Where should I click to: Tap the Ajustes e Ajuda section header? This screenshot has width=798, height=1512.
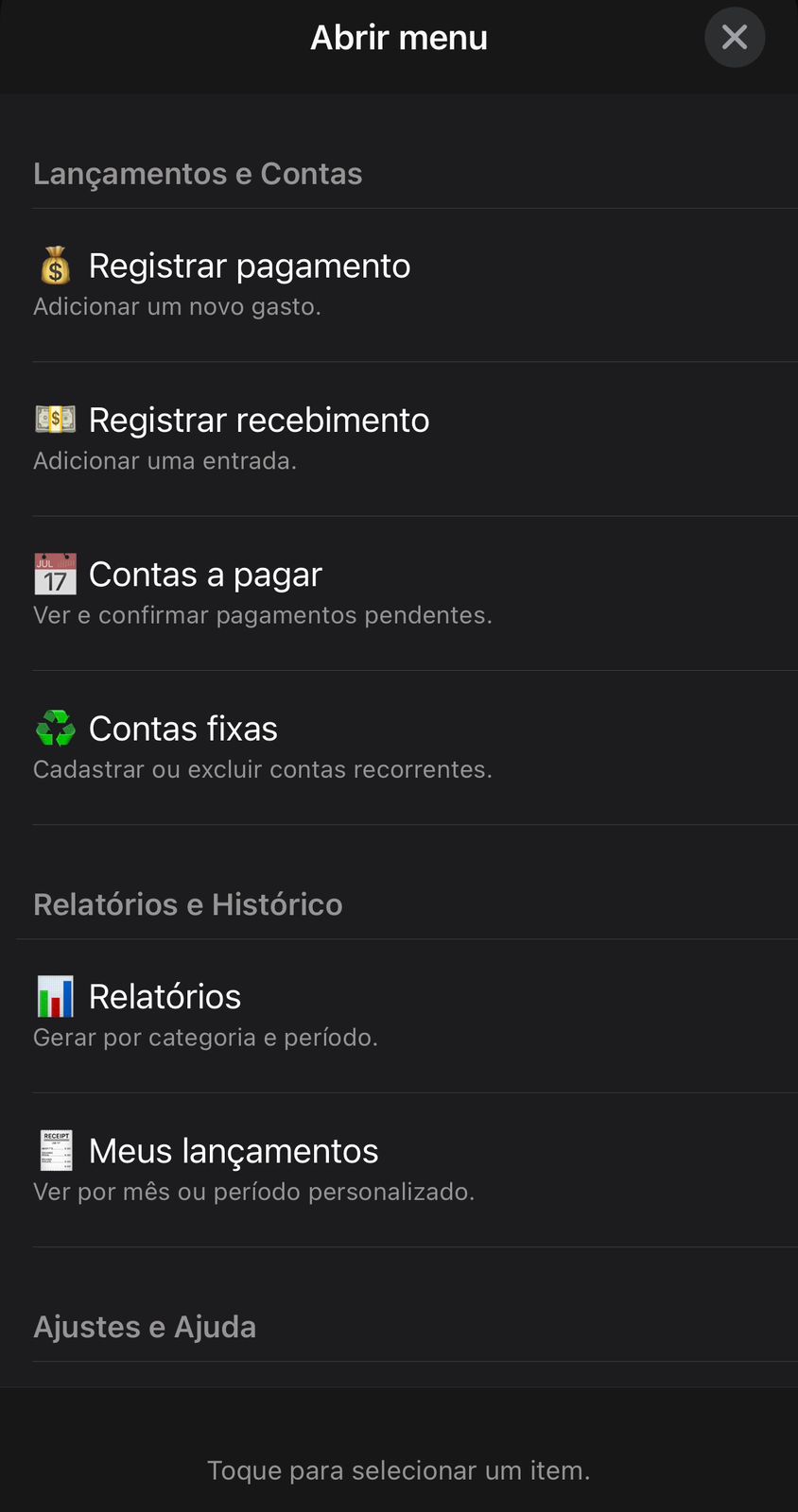click(145, 1327)
